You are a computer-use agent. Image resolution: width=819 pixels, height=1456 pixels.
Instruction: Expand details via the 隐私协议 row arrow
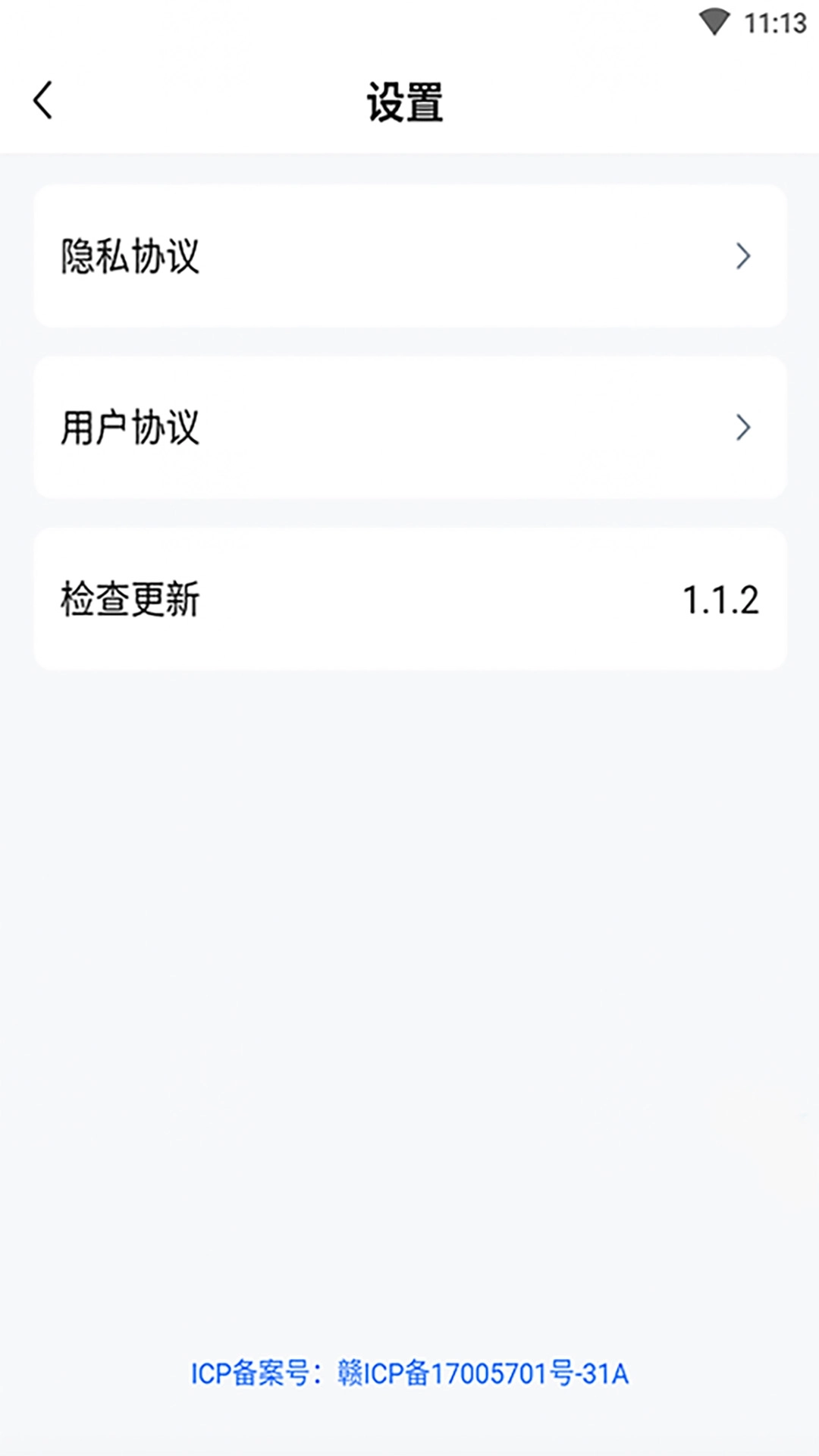tap(745, 256)
